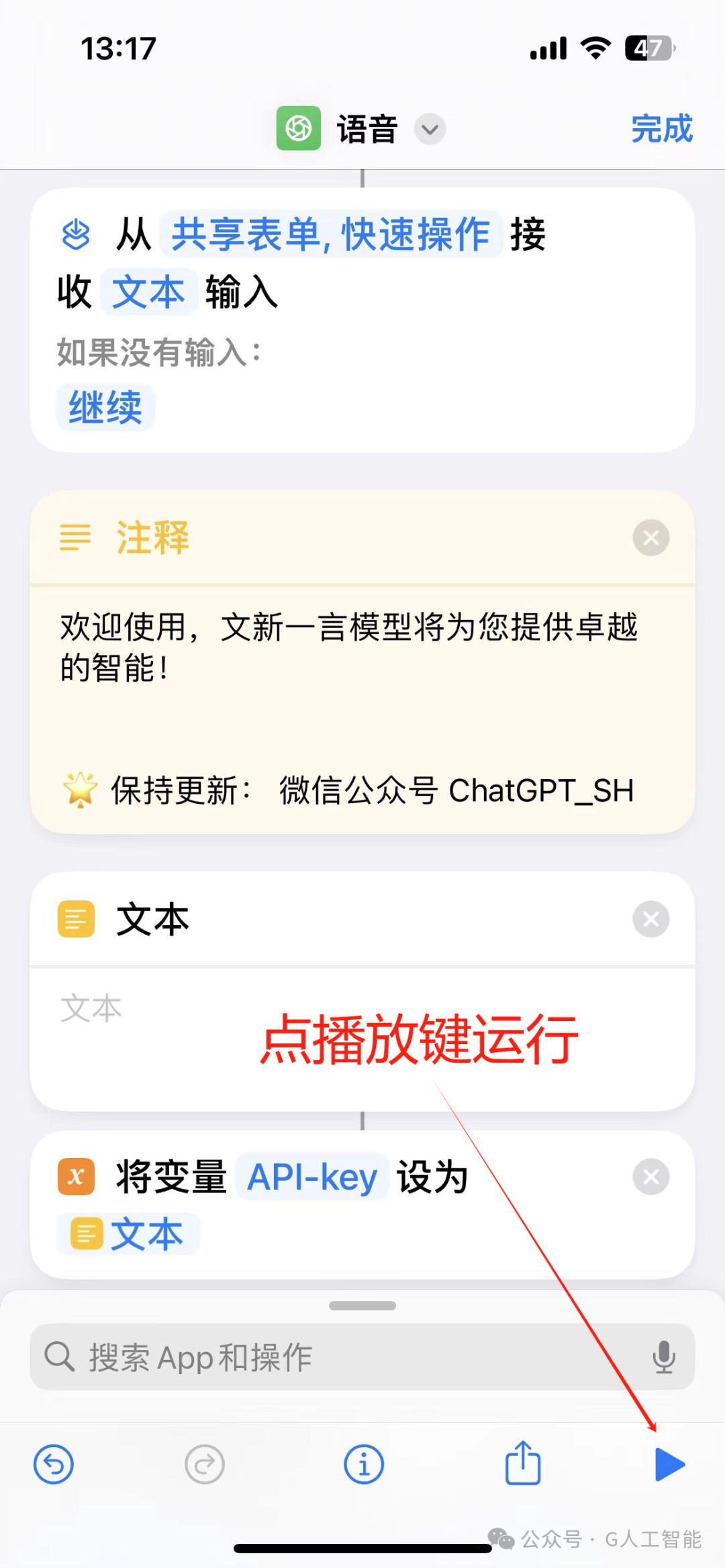The image size is (725, 1568).
Task: Tap 完成 to finish editing
Action: coord(661,129)
